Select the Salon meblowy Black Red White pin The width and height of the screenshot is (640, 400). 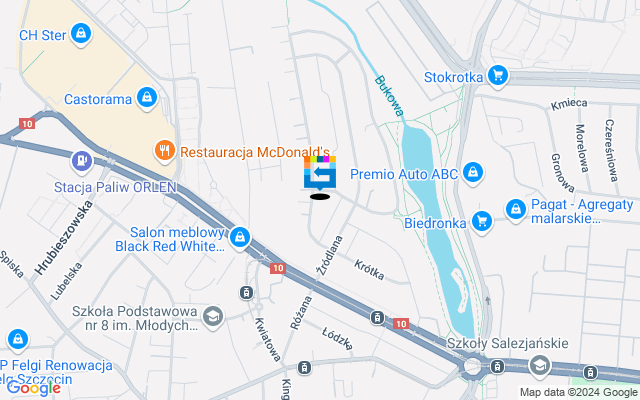(239, 238)
